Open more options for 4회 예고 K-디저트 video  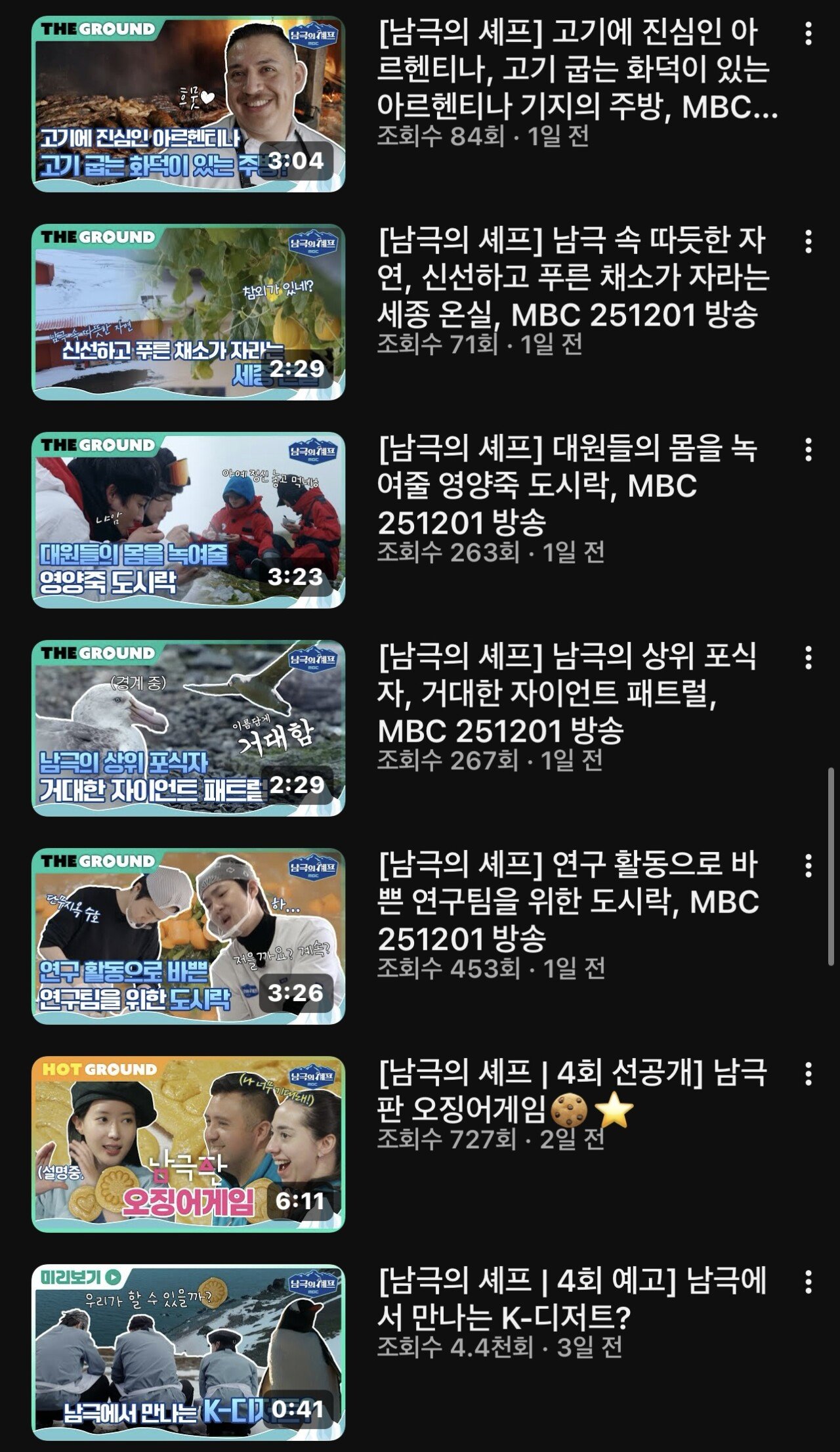pos(808,1282)
